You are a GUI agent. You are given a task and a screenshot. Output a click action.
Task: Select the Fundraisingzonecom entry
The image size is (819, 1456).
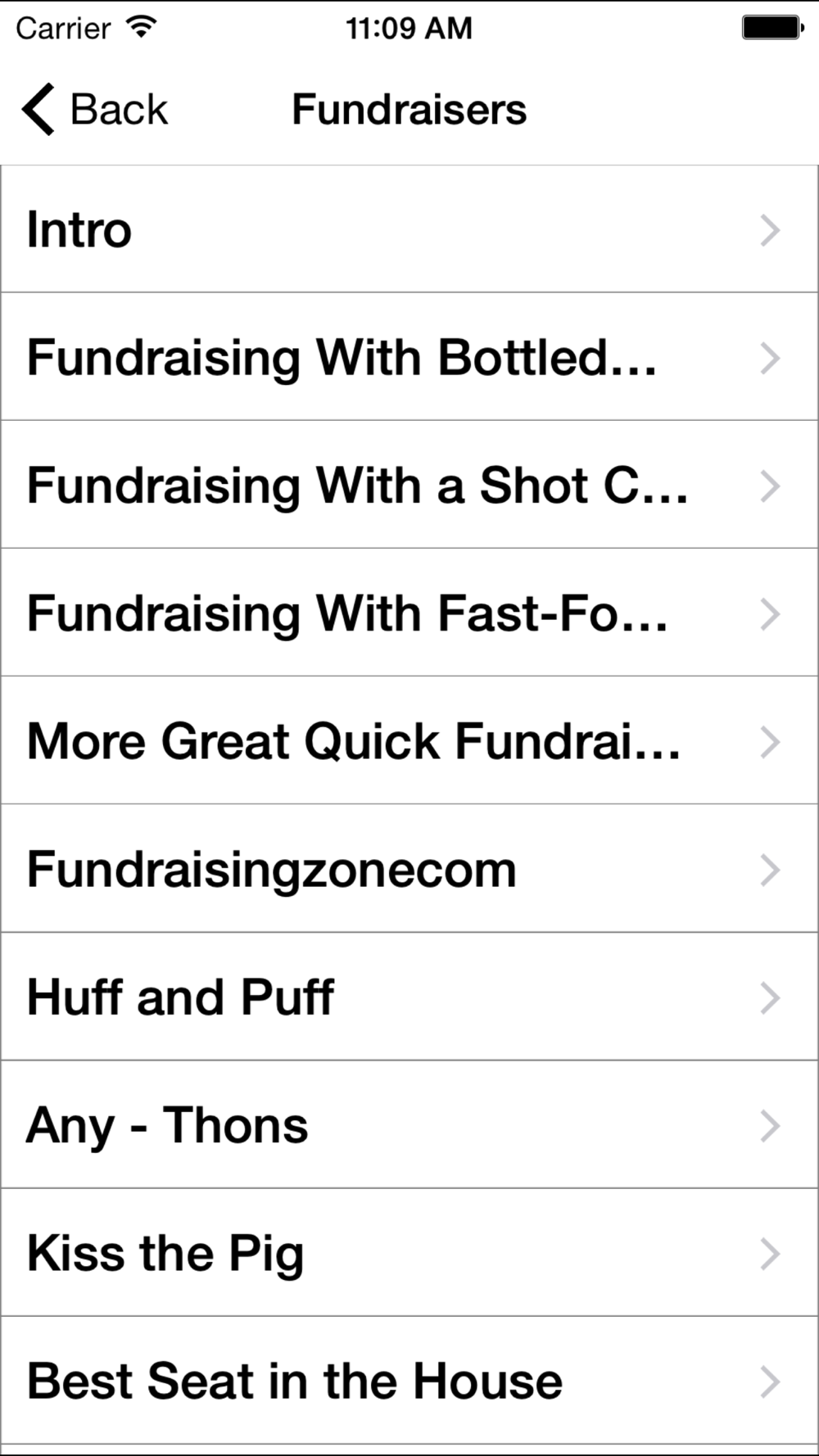pyautogui.click(x=409, y=868)
